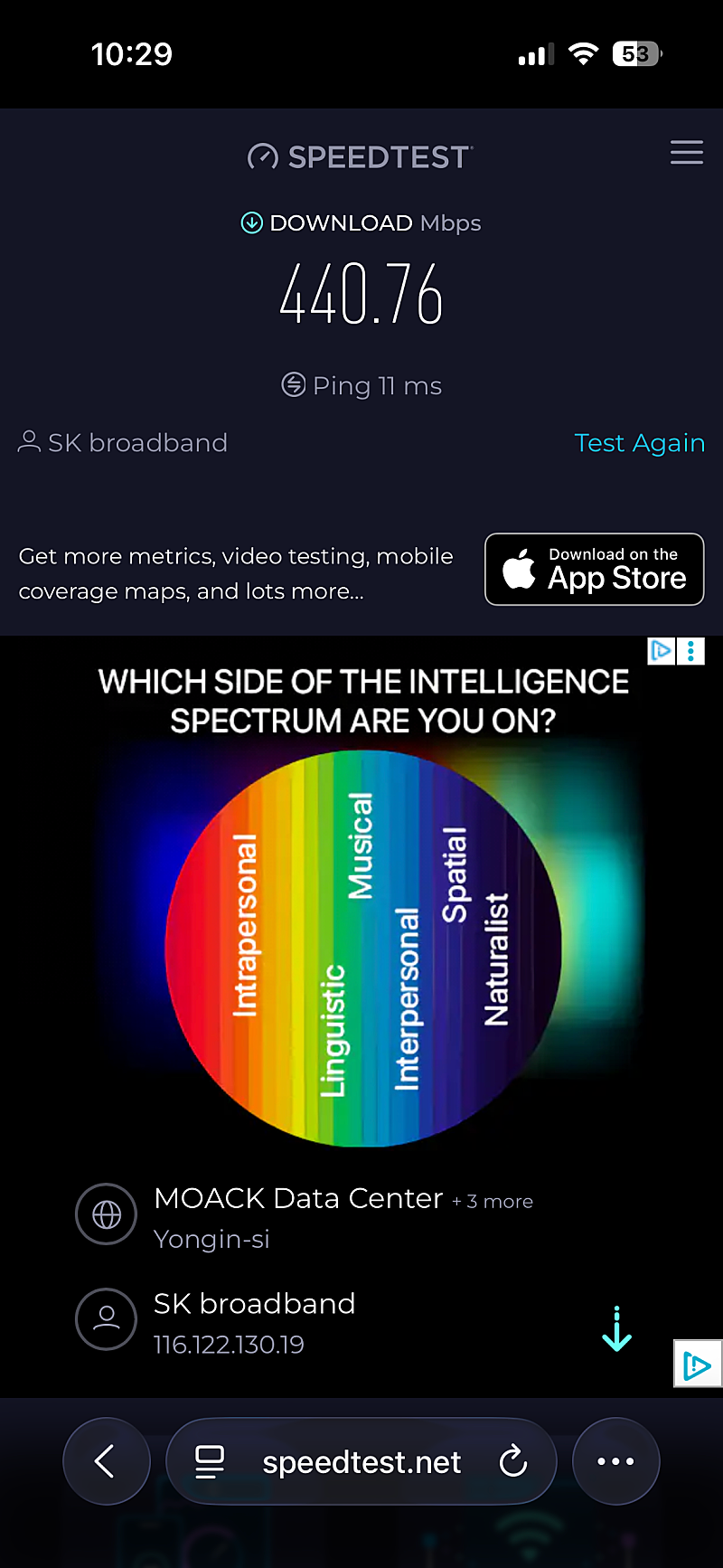Reload the speedtest.net page
The height and width of the screenshot is (1568, 723).
(512, 1461)
